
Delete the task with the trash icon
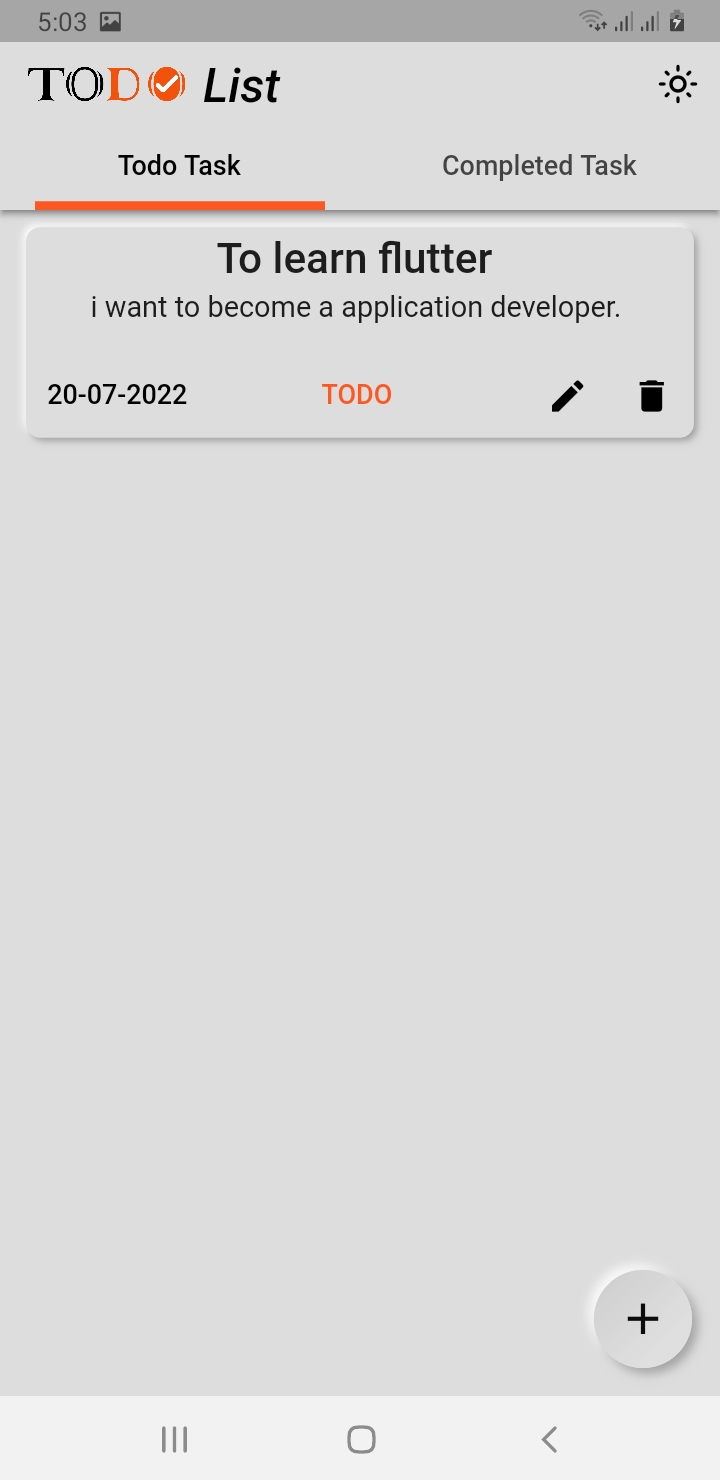pos(651,395)
